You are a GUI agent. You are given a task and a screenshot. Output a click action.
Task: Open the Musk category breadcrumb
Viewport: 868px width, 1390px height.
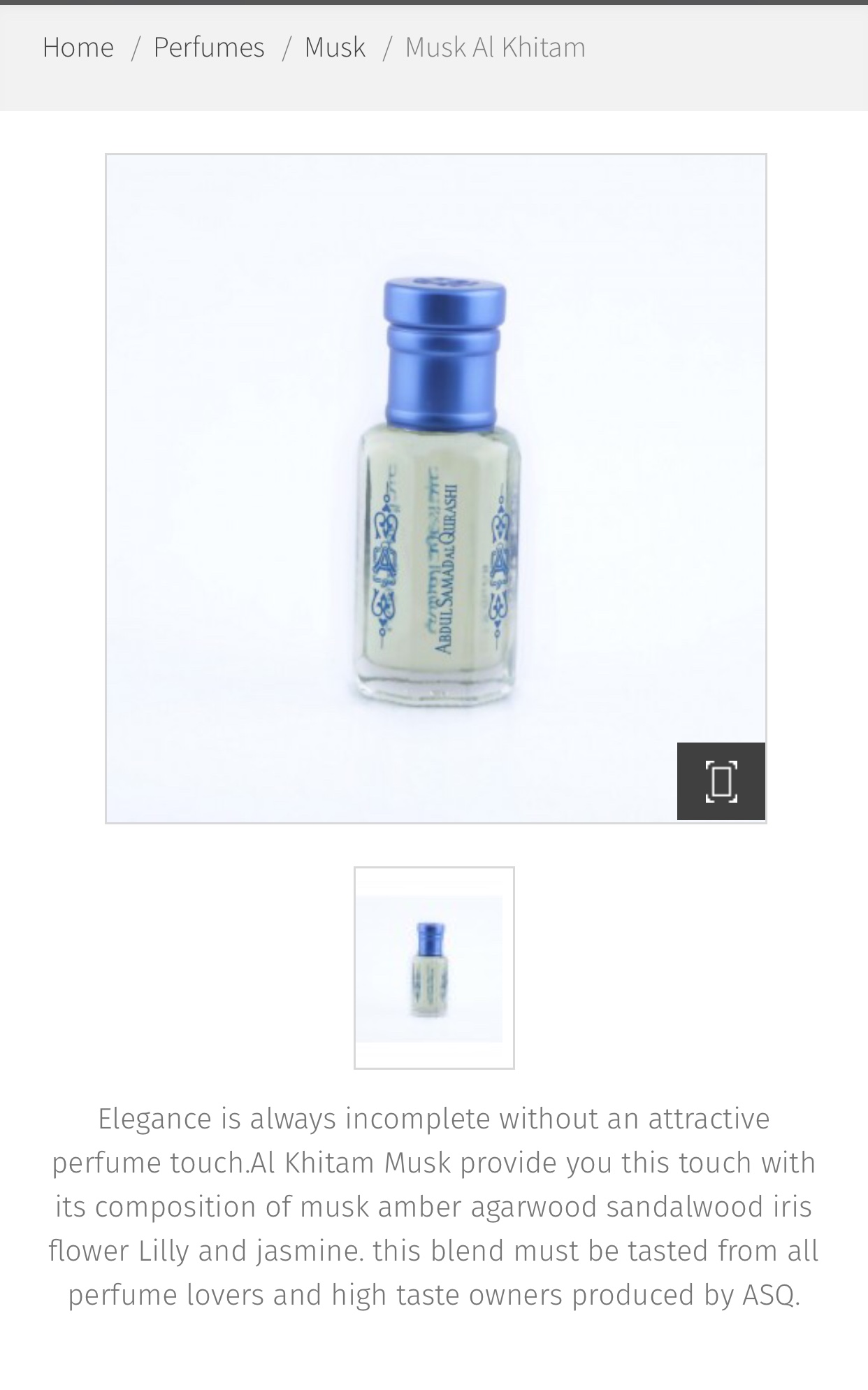pos(335,48)
